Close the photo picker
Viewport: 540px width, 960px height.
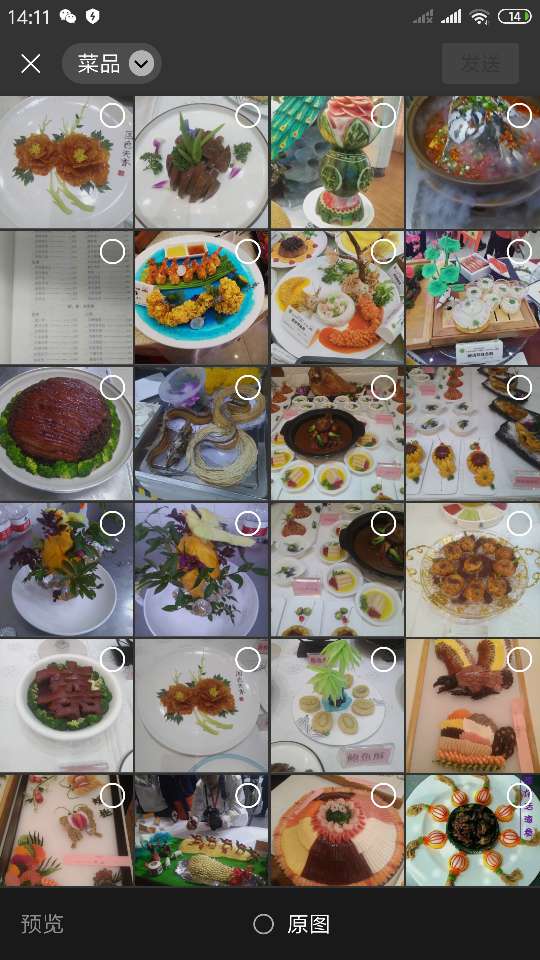[x=31, y=64]
